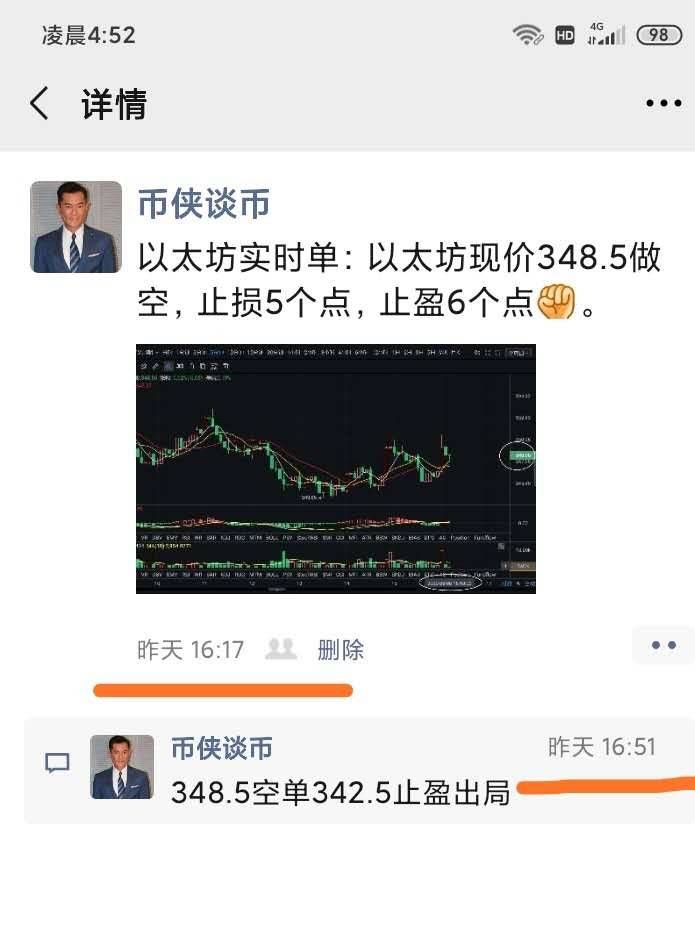Open the commenter avatar beside the 348.5空单 comment
Viewport: 695px width, 949px height.
click(122, 768)
